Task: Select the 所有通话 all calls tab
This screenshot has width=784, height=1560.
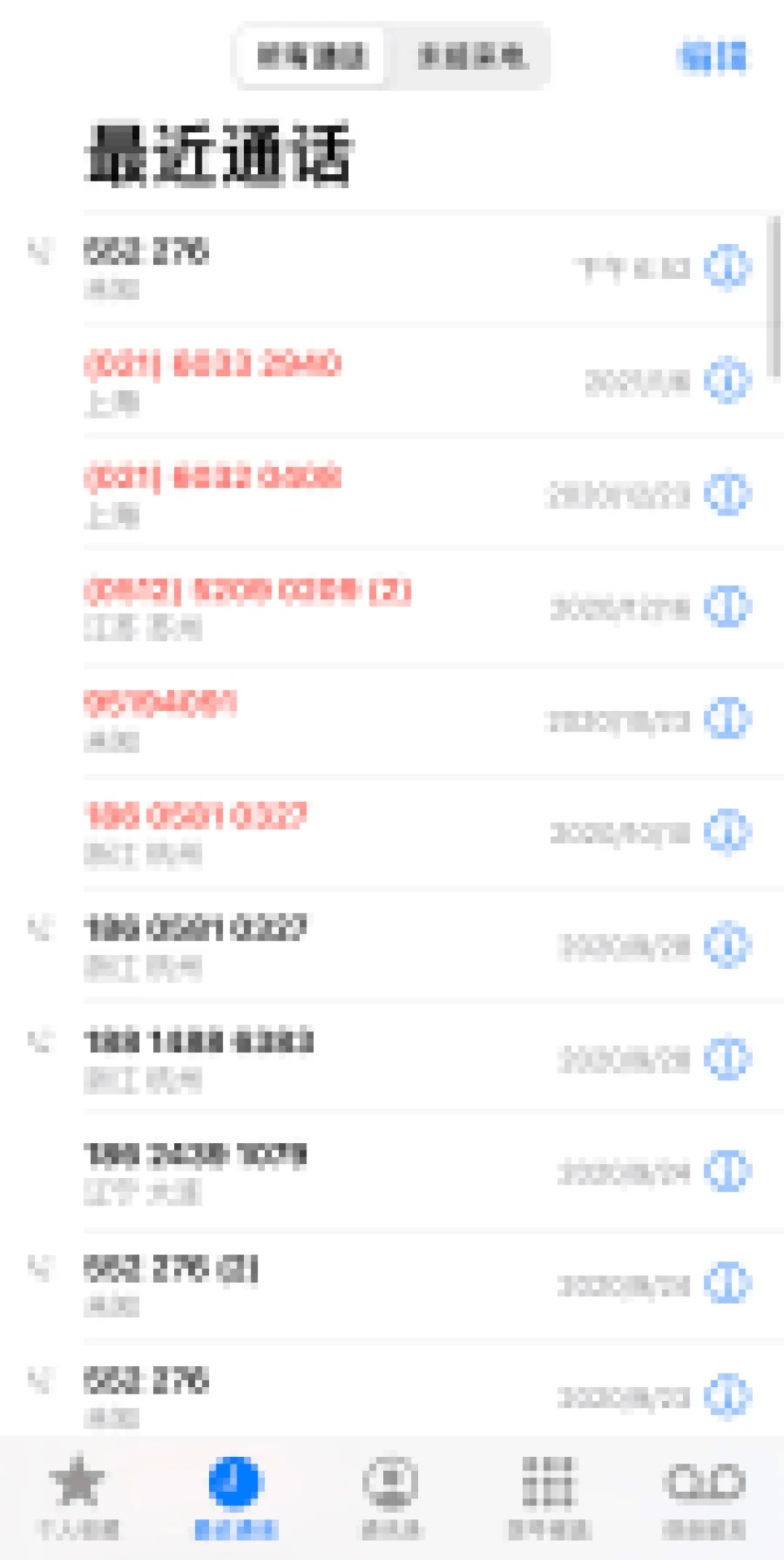Action: (311, 57)
